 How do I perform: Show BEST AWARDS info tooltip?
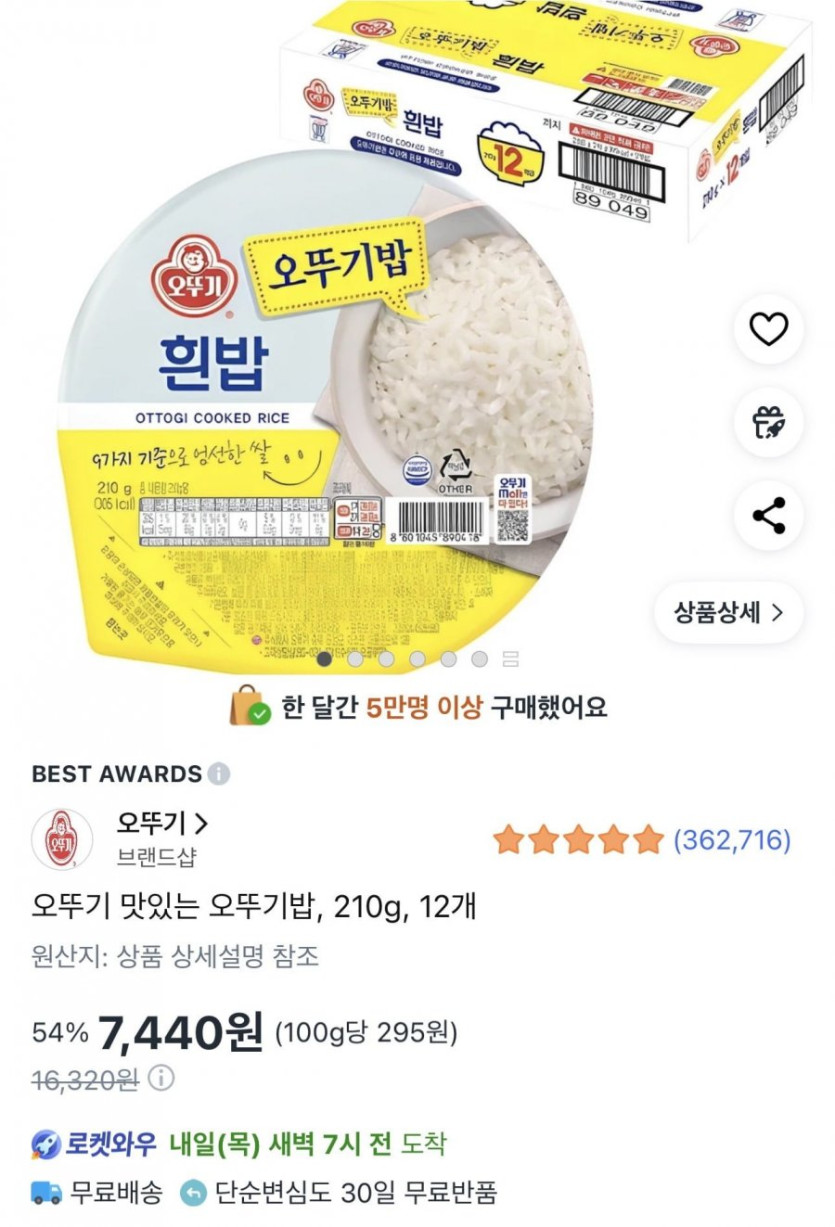click(219, 774)
